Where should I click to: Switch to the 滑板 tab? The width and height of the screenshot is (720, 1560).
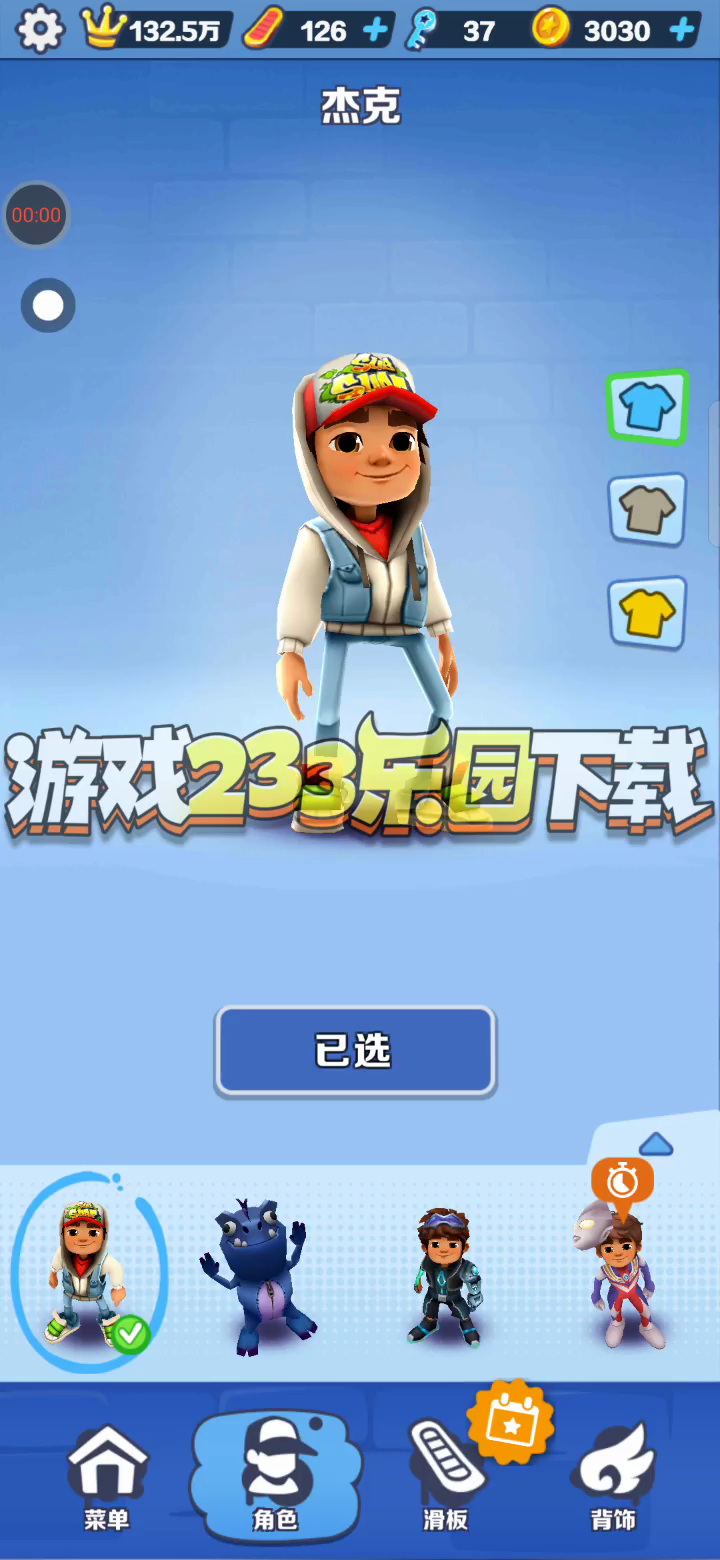tap(446, 1476)
